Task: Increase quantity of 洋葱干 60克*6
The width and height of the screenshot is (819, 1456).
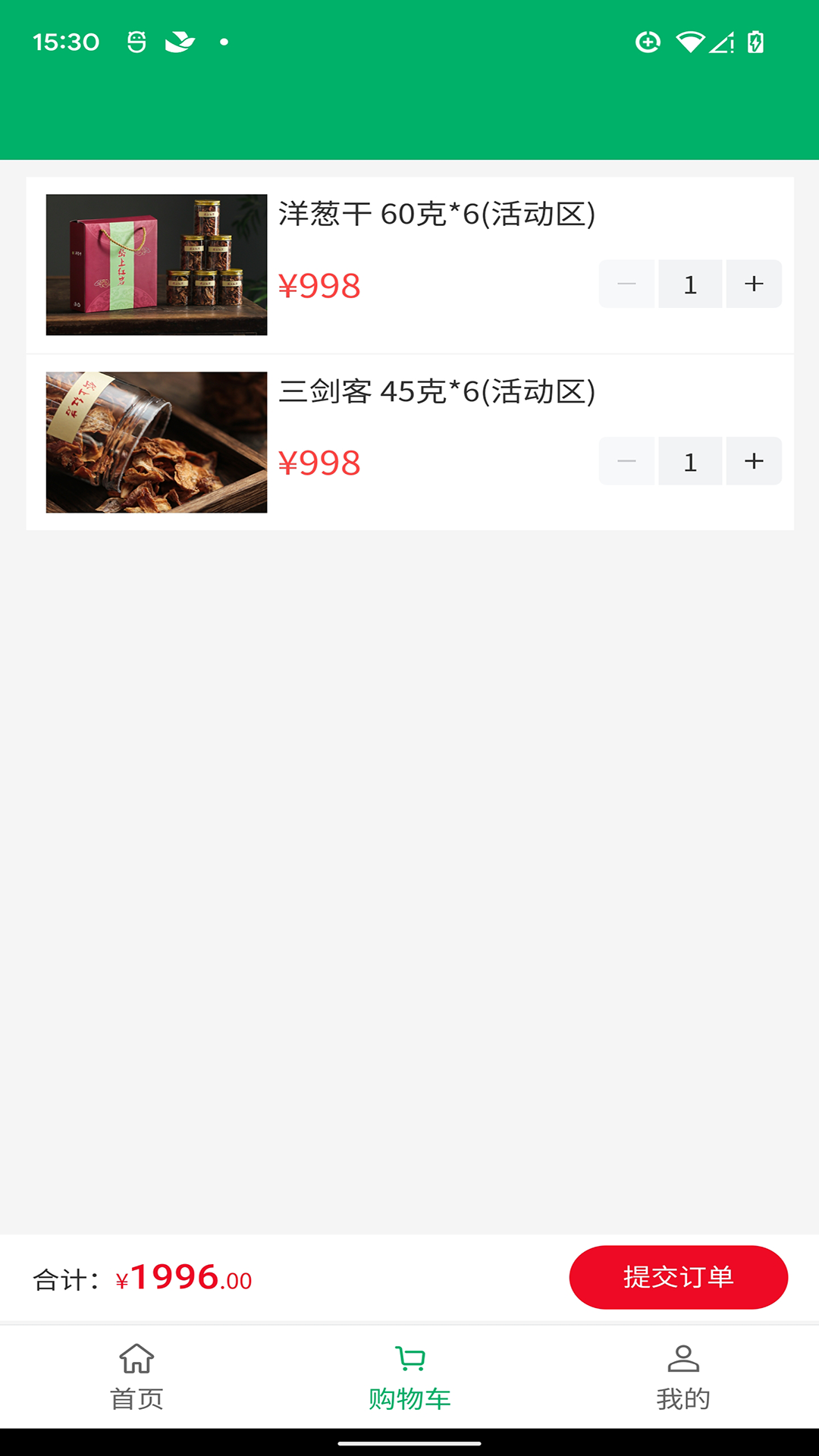Action: click(754, 284)
